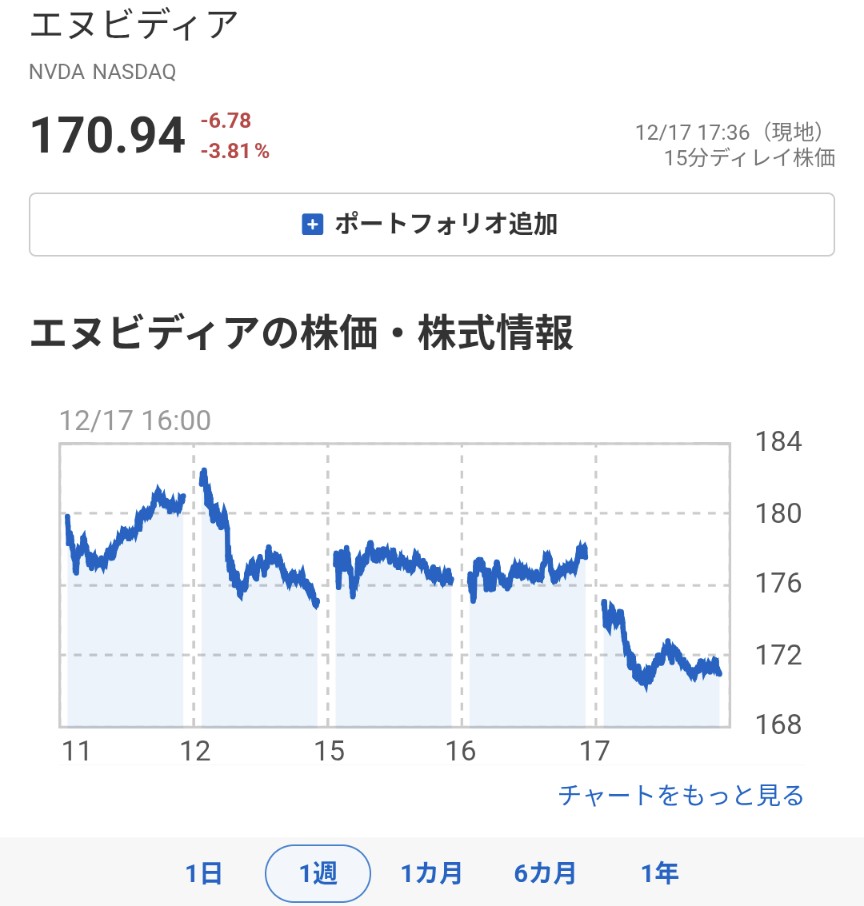Image resolution: width=864 pixels, height=906 pixels.
Task: View the 1年 chart range
Action: click(x=660, y=873)
